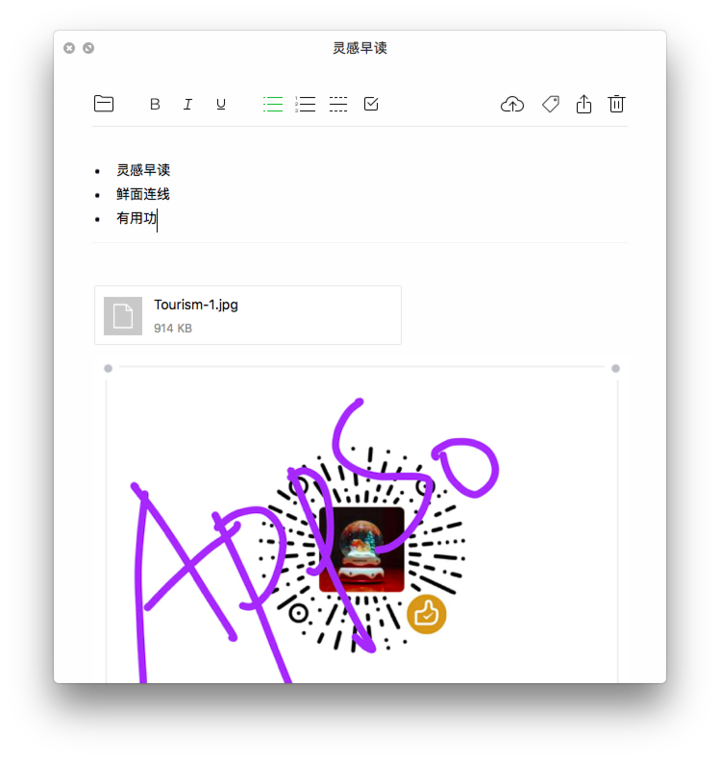This screenshot has width=720, height=760.
Task: Apply bold formatting
Action: point(155,104)
